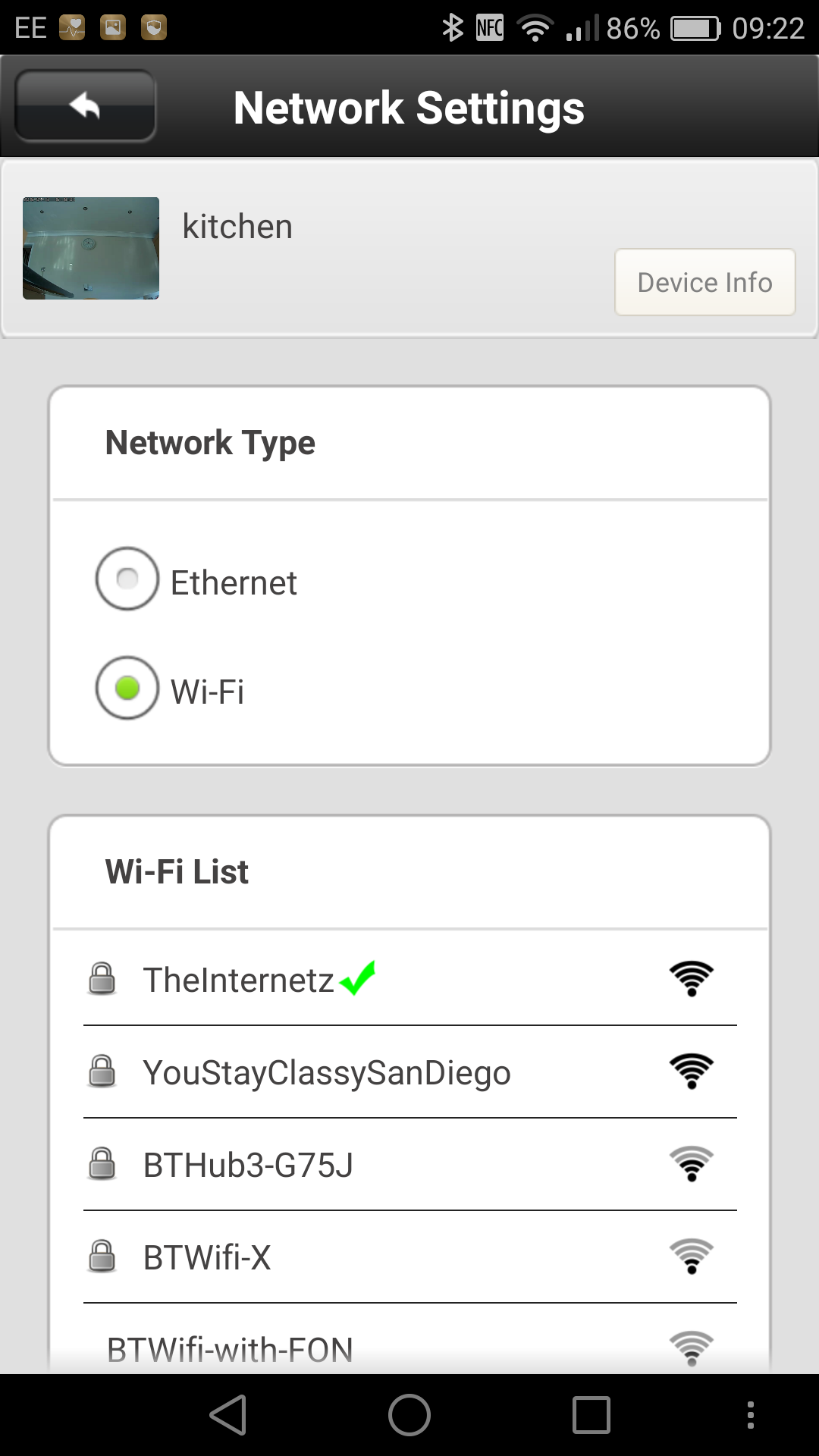Image resolution: width=819 pixels, height=1456 pixels.
Task: Select the BTWifi-X network
Action: [x=410, y=1257]
